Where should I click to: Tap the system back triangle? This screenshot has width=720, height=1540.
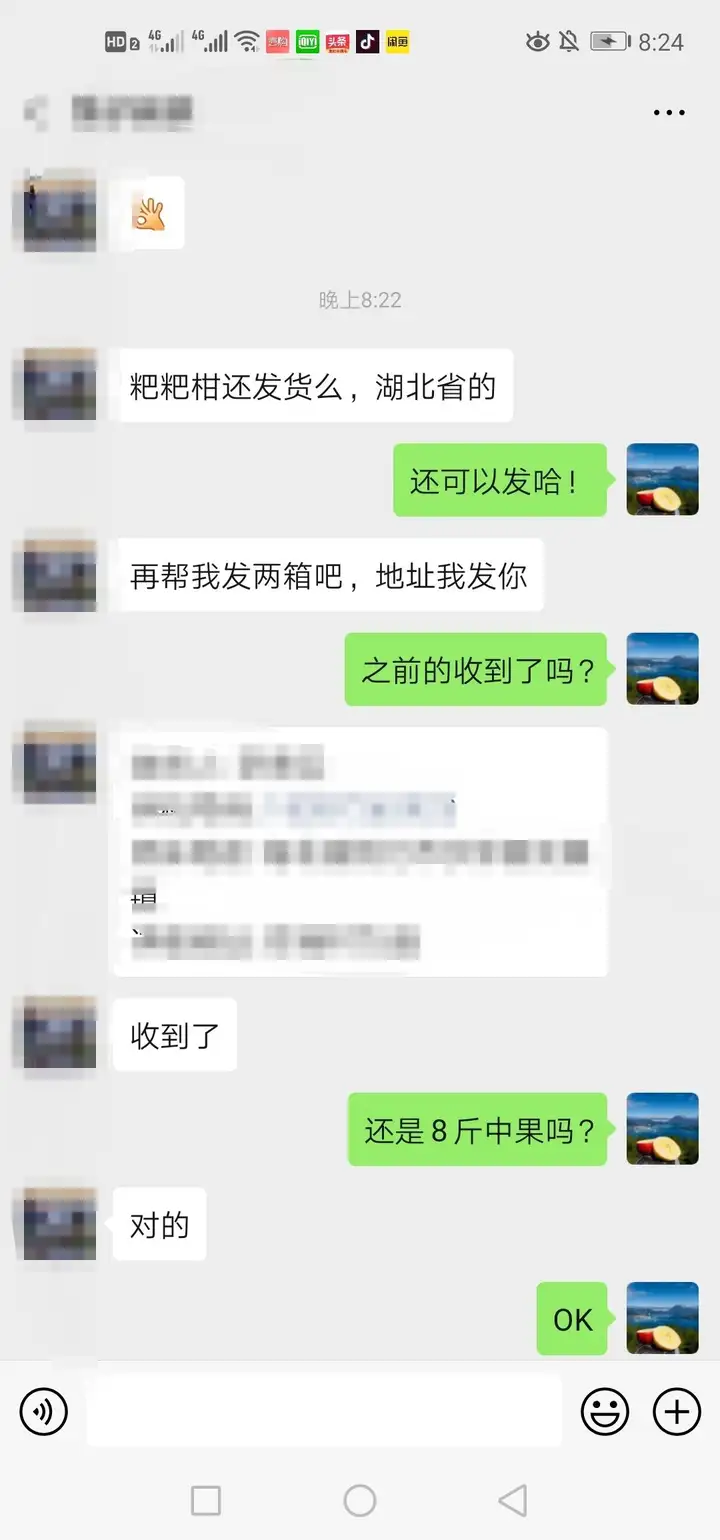click(x=512, y=1500)
